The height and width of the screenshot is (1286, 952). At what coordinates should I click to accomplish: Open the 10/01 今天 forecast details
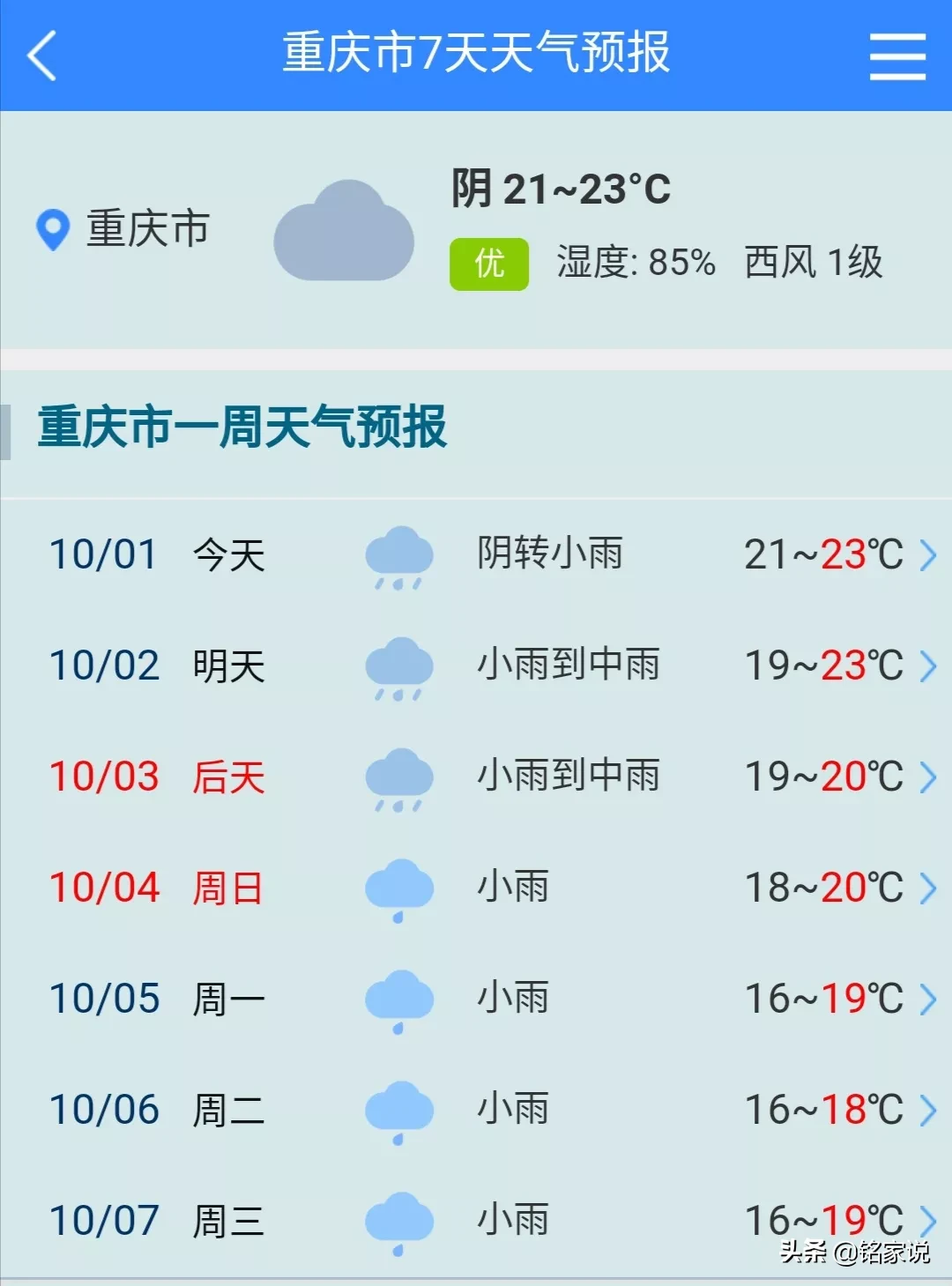[x=476, y=555]
